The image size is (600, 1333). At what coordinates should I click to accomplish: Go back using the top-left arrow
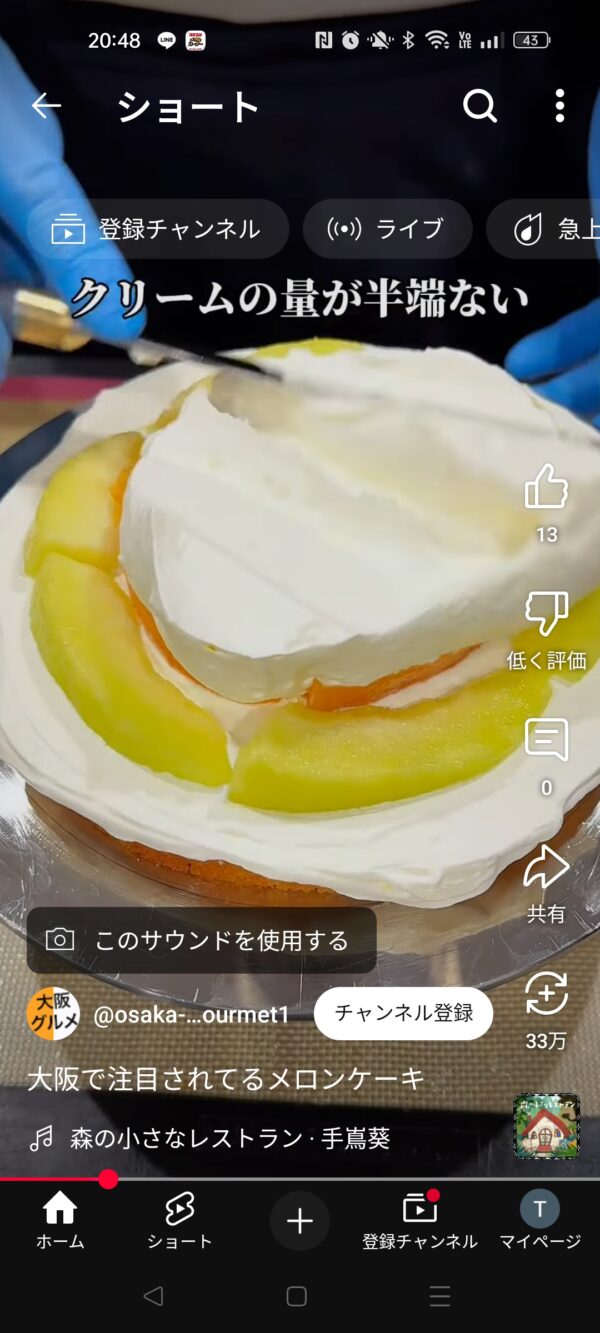click(46, 105)
